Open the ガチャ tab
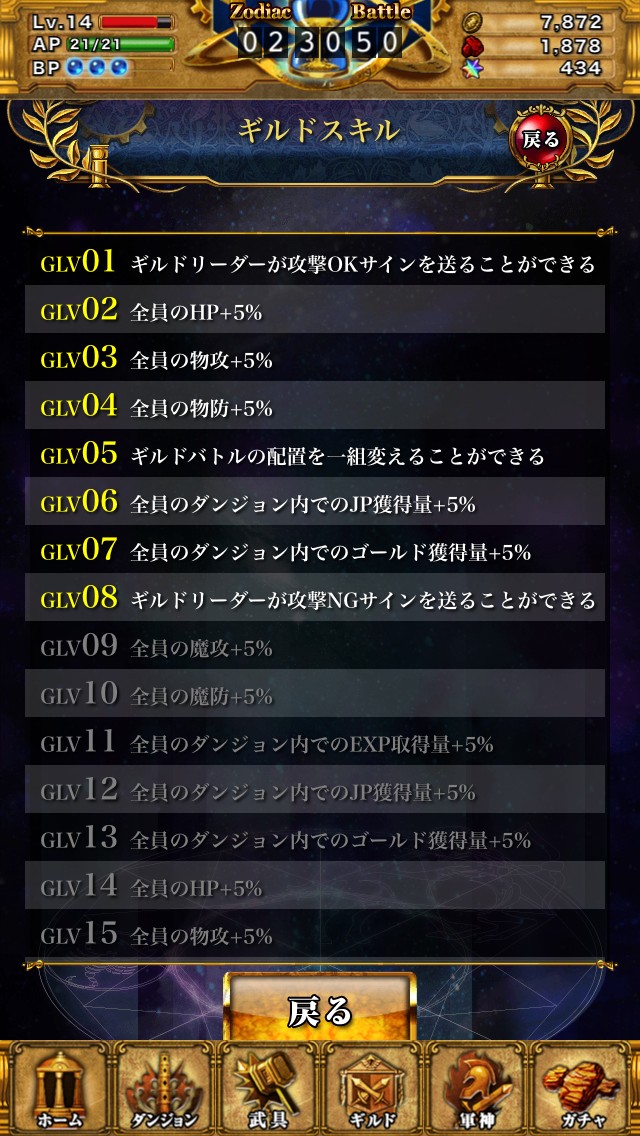640x1136 pixels. (584, 1088)
